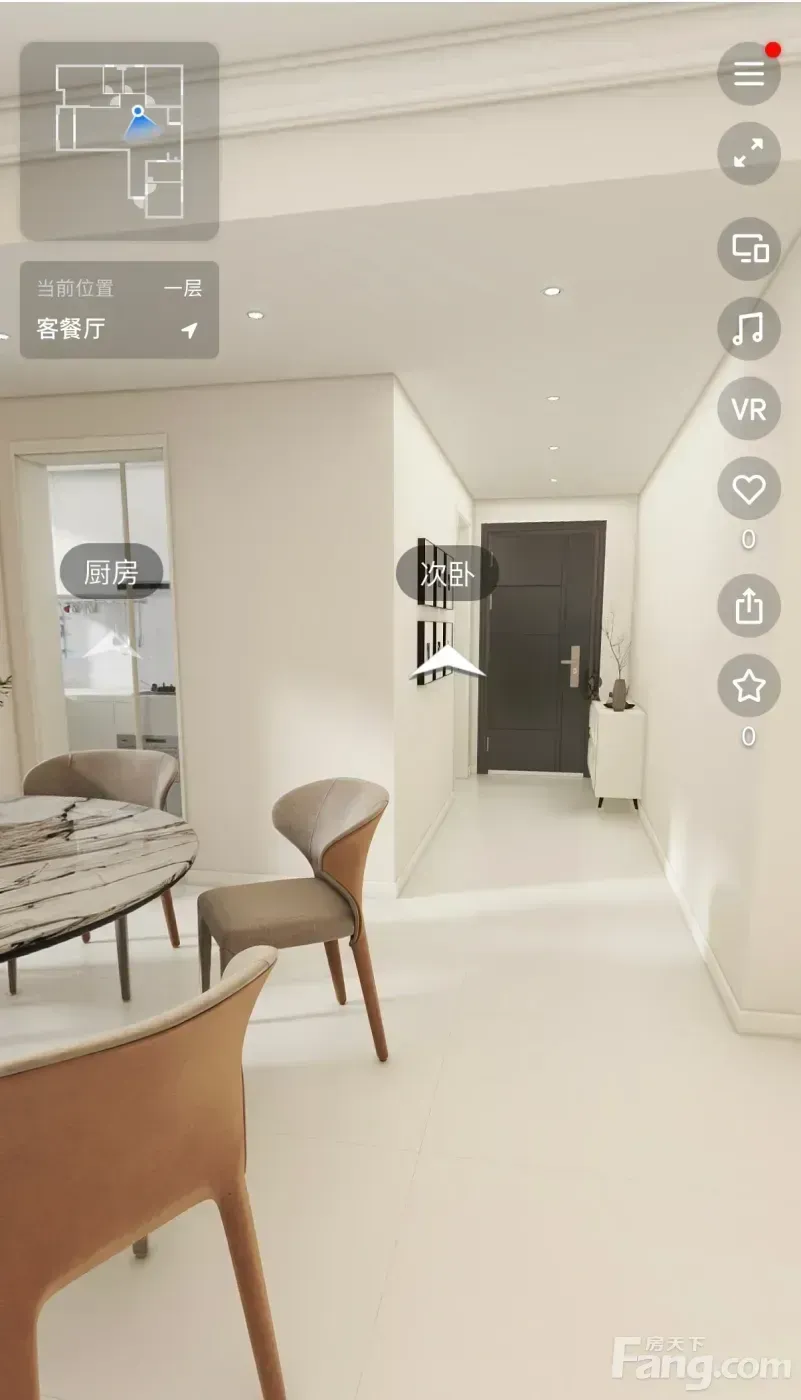Like this virtual tour

pyautogui.click(x=749, y=489)
